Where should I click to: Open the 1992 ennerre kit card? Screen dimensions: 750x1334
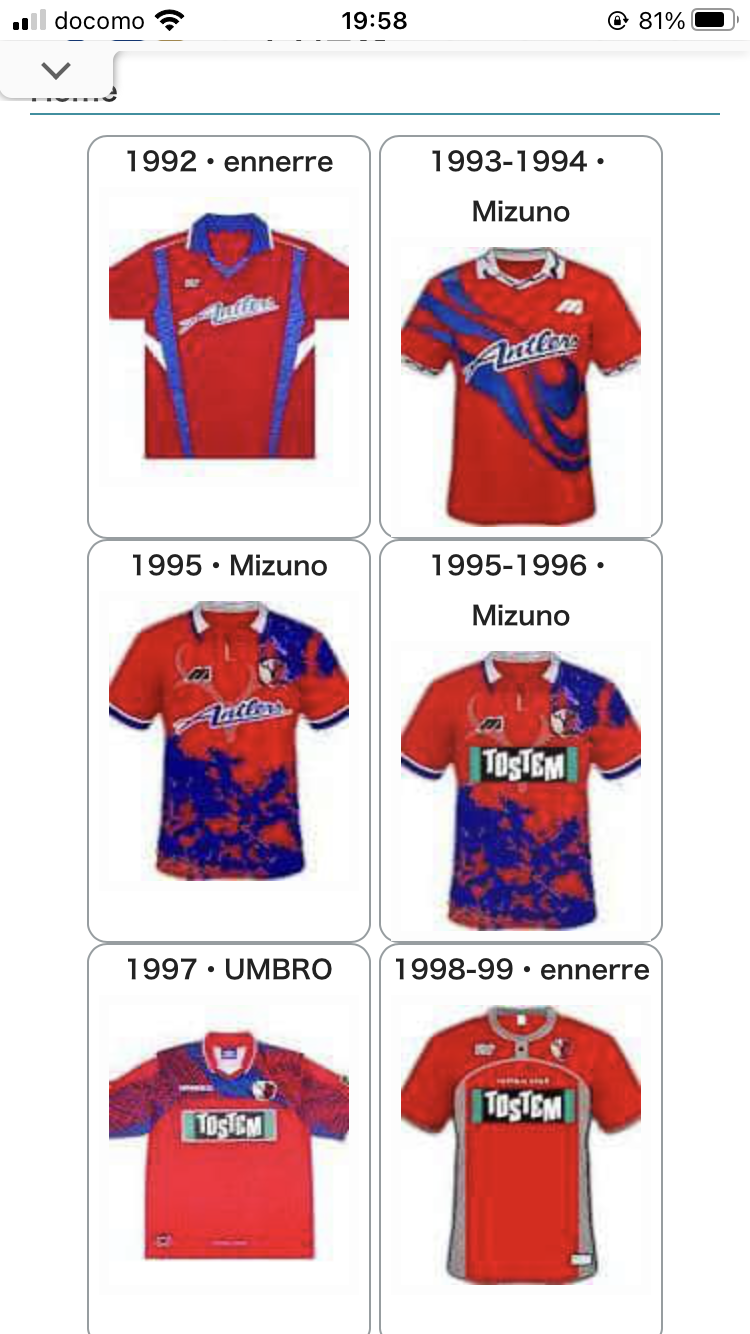point(229,337)
